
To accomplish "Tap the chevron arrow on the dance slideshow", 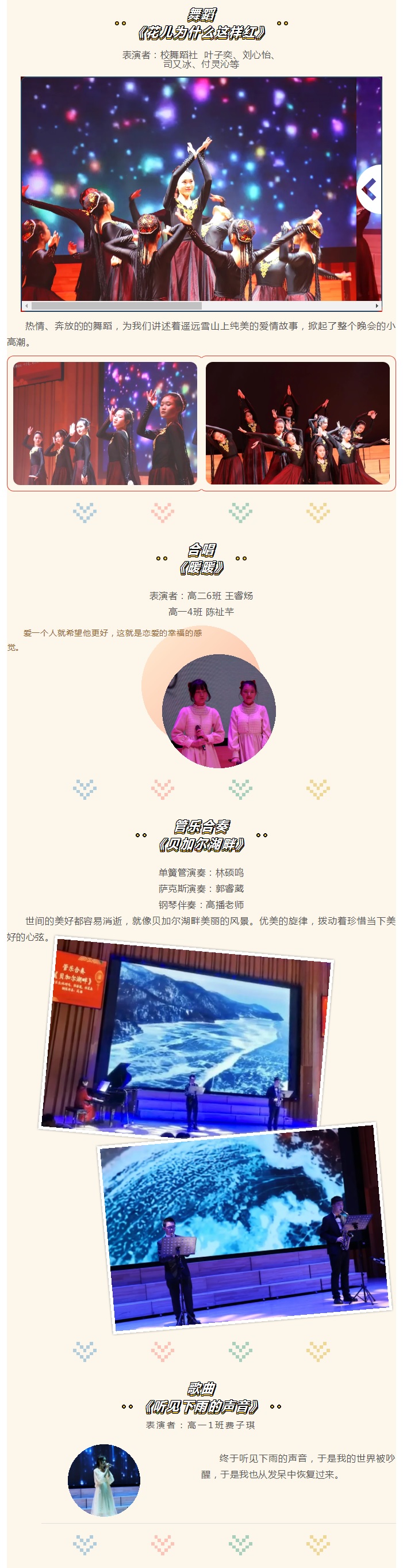I will pyautogui.click(x=369, y=190).
